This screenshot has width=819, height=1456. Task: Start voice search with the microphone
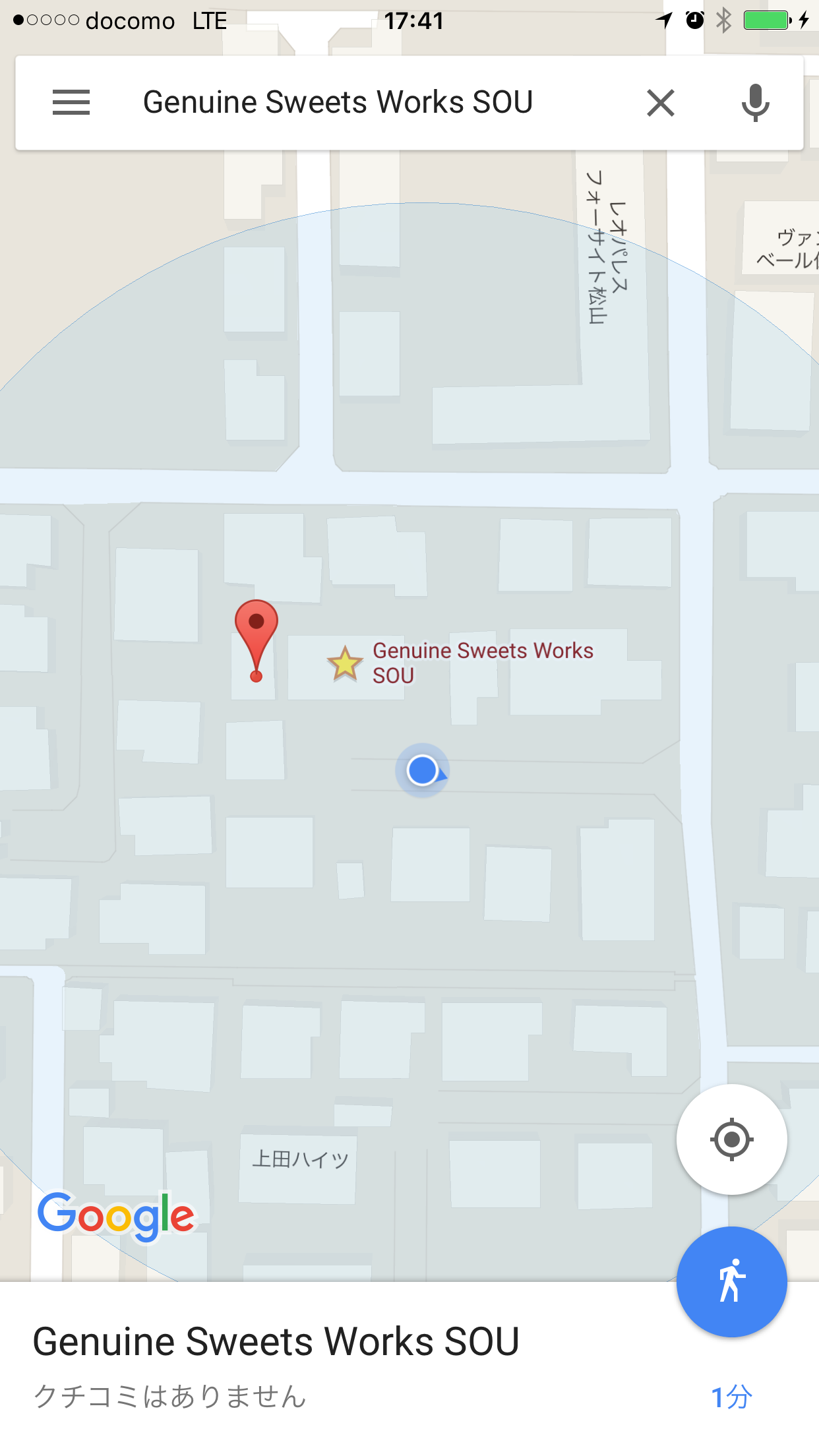click(755, 103)
